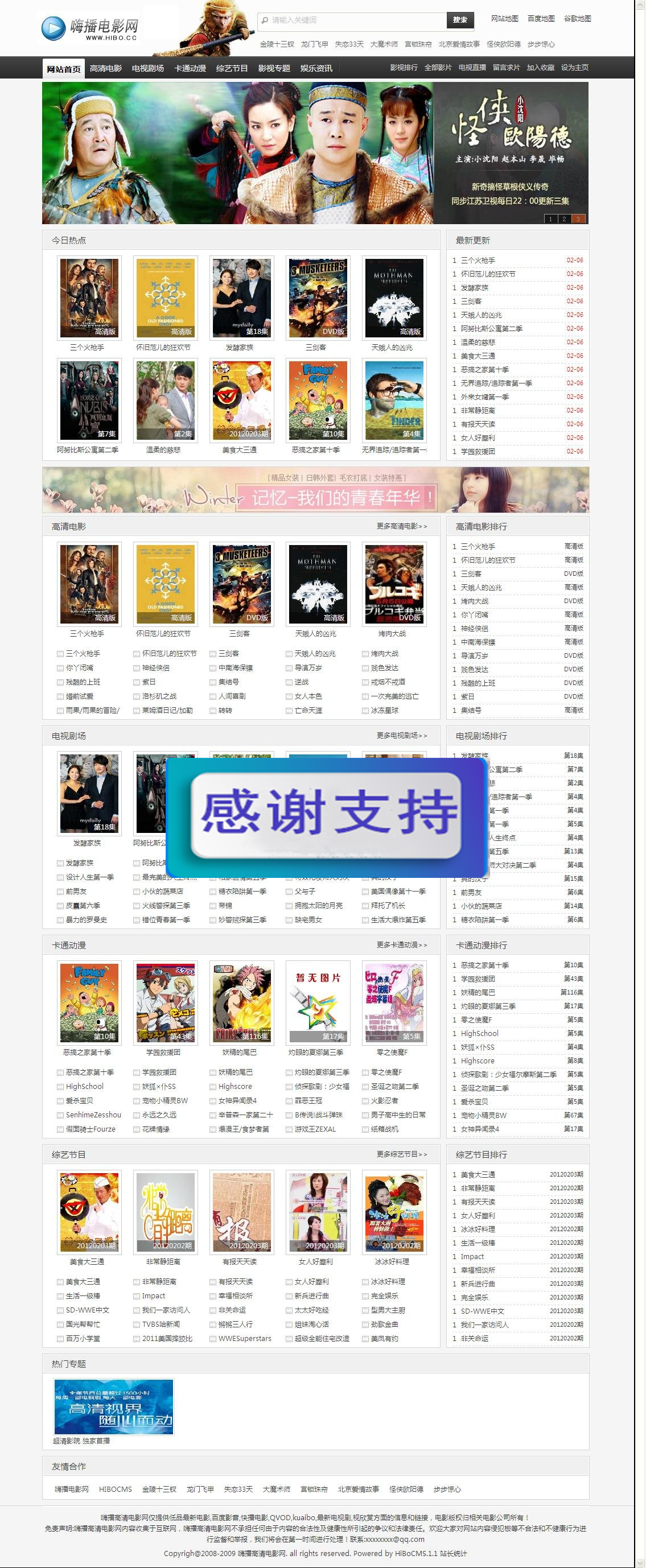Hit the 搜索 search button
646x1568 pixels.
pyautogui.click(x=460, y=20)
